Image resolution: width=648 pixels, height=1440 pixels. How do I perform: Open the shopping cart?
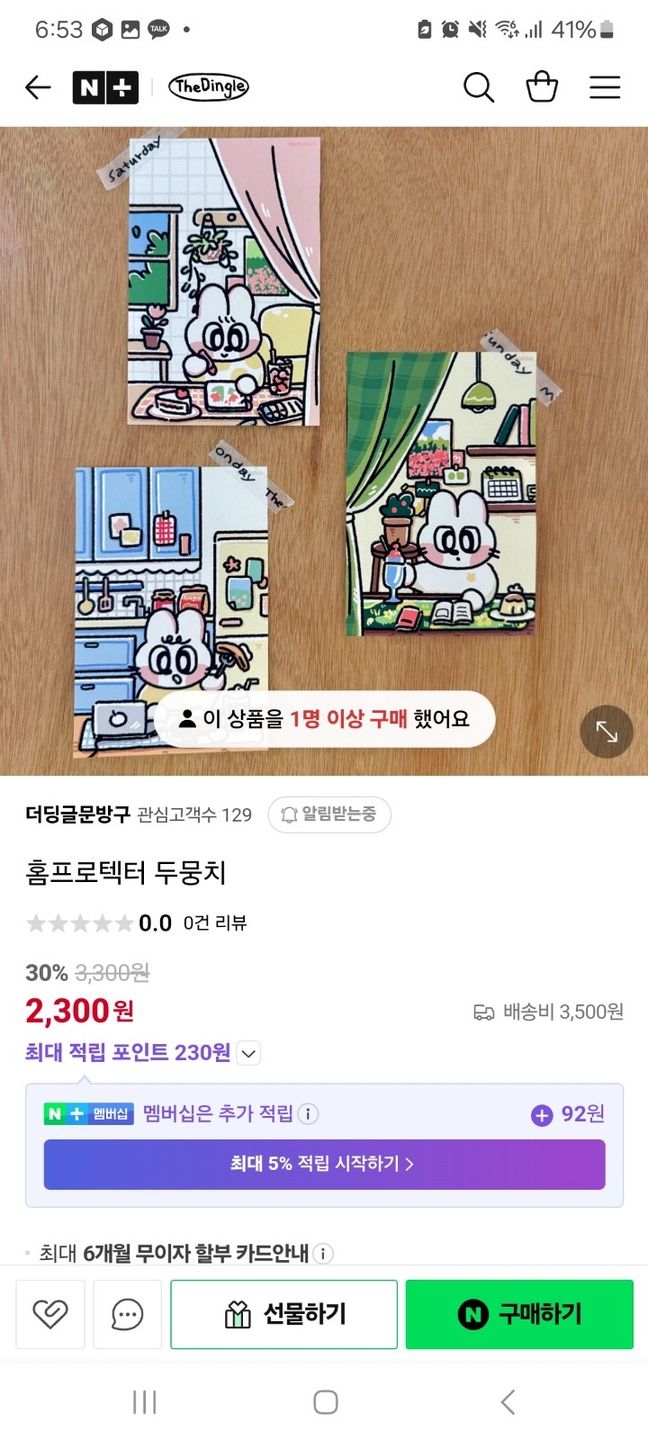coord(542,88)
